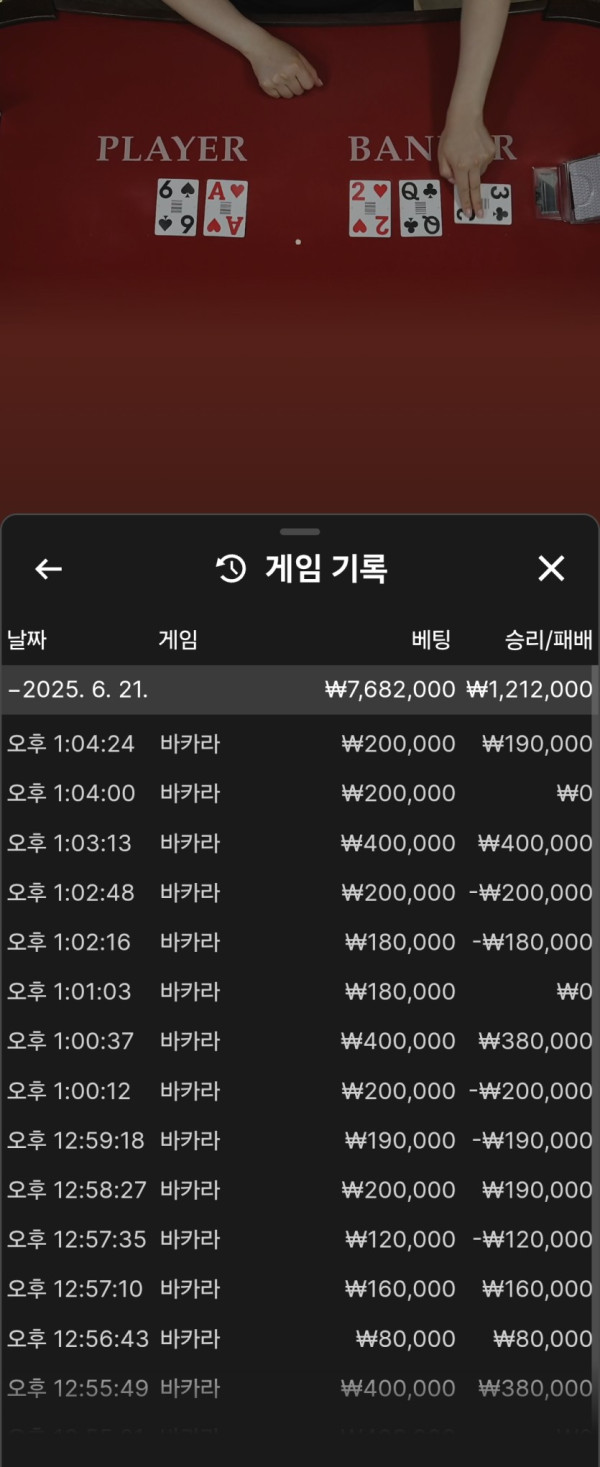Open the 오후 1:00:37 바카라 entry
600x1467 pixels.
click(x=299, y=1041)
